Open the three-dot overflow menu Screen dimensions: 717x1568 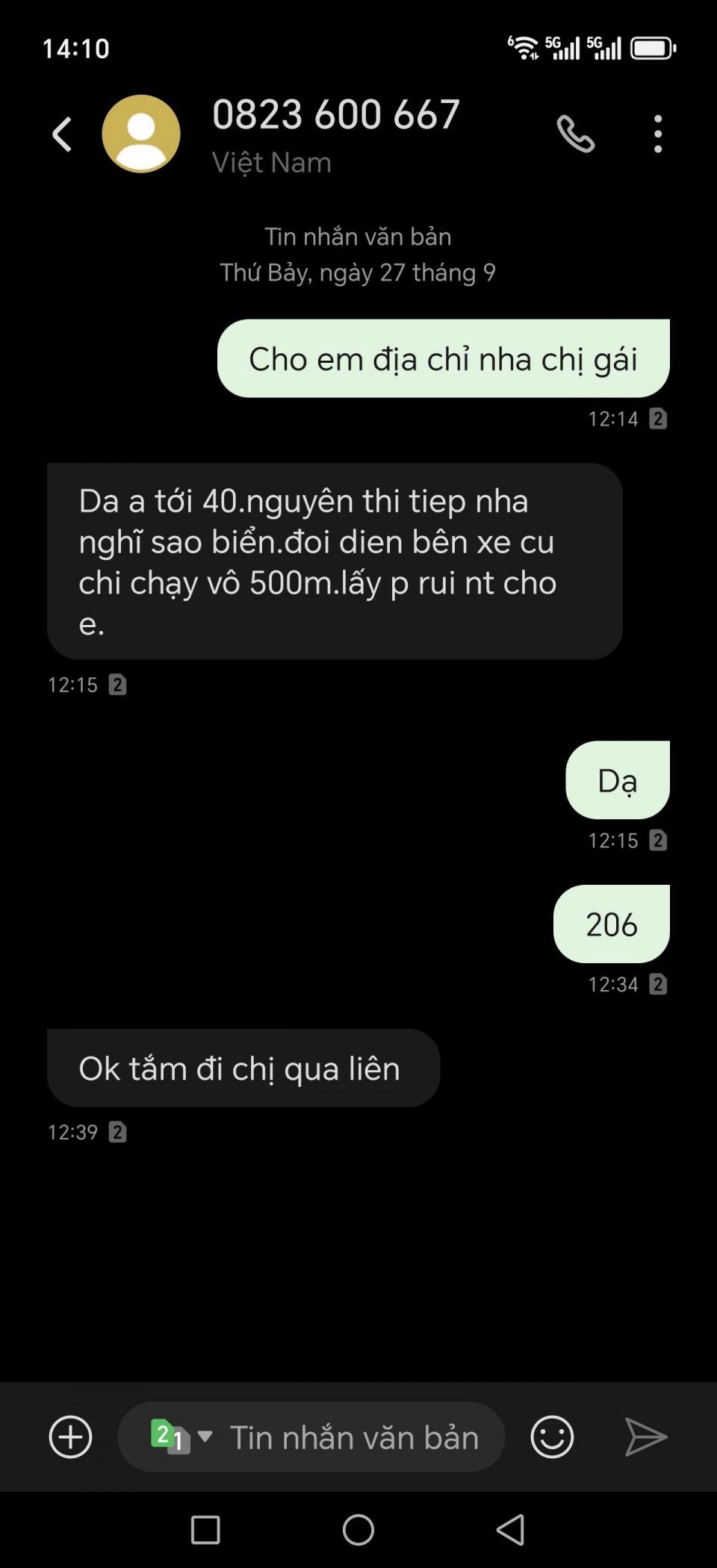click(x=657, y=134)
